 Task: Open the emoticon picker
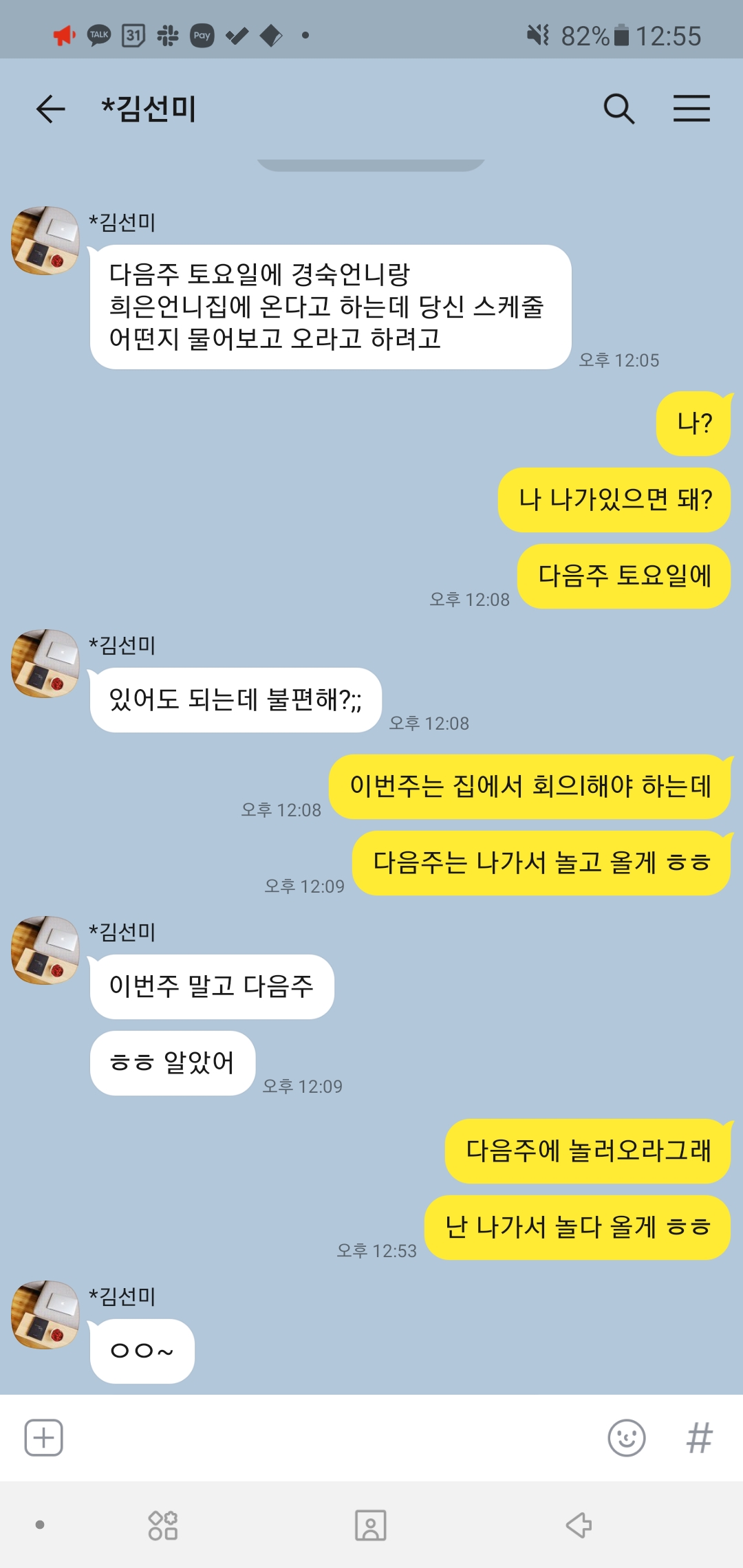tap(627, 1437)
